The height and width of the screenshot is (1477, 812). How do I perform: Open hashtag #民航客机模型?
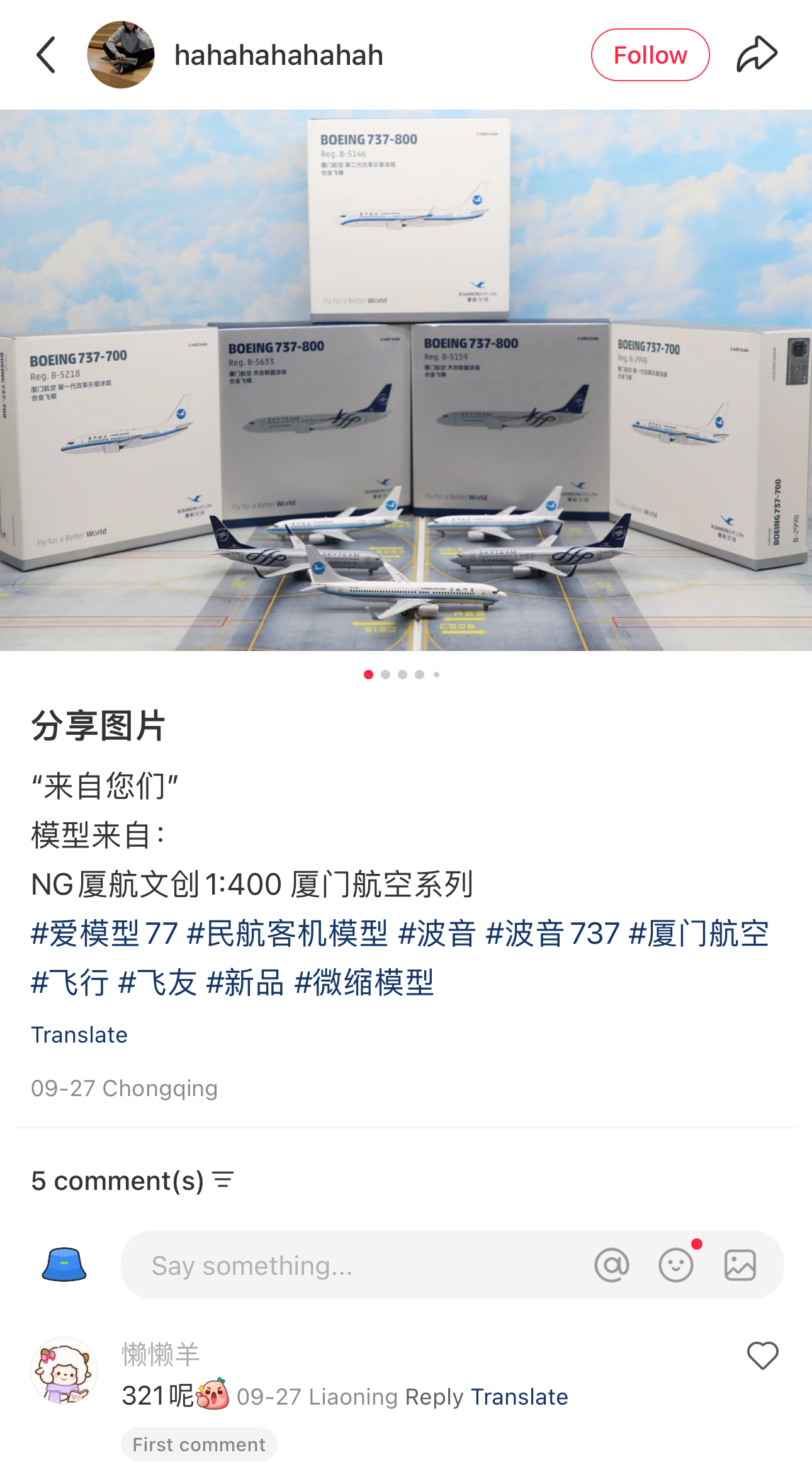click(x=287, y=933)
